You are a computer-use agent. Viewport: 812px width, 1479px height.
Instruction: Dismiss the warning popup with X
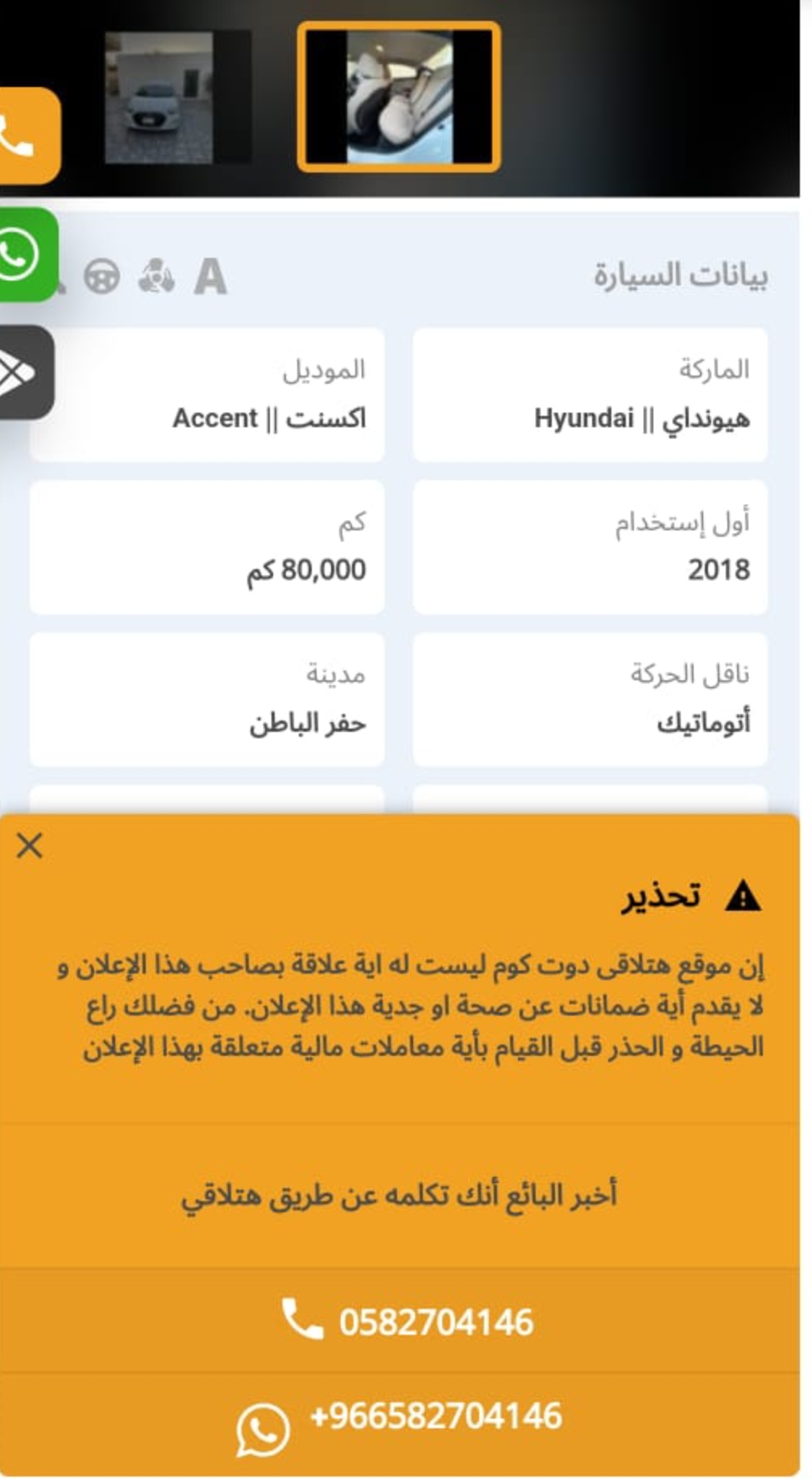coord(30,845)
